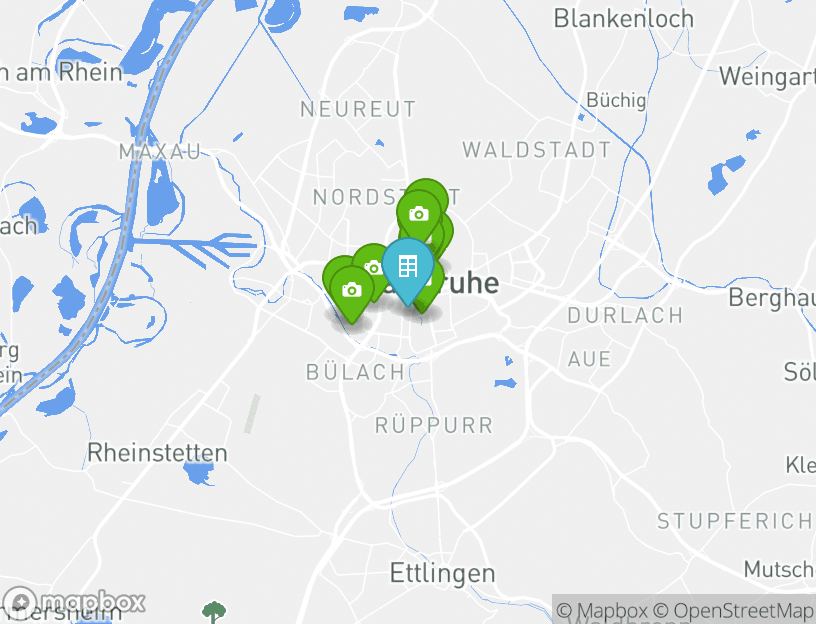The width and height of the screenshot is (816, 624).
Task: Open the © OpenStreetMap attribution link
Action: click(734, 610)
